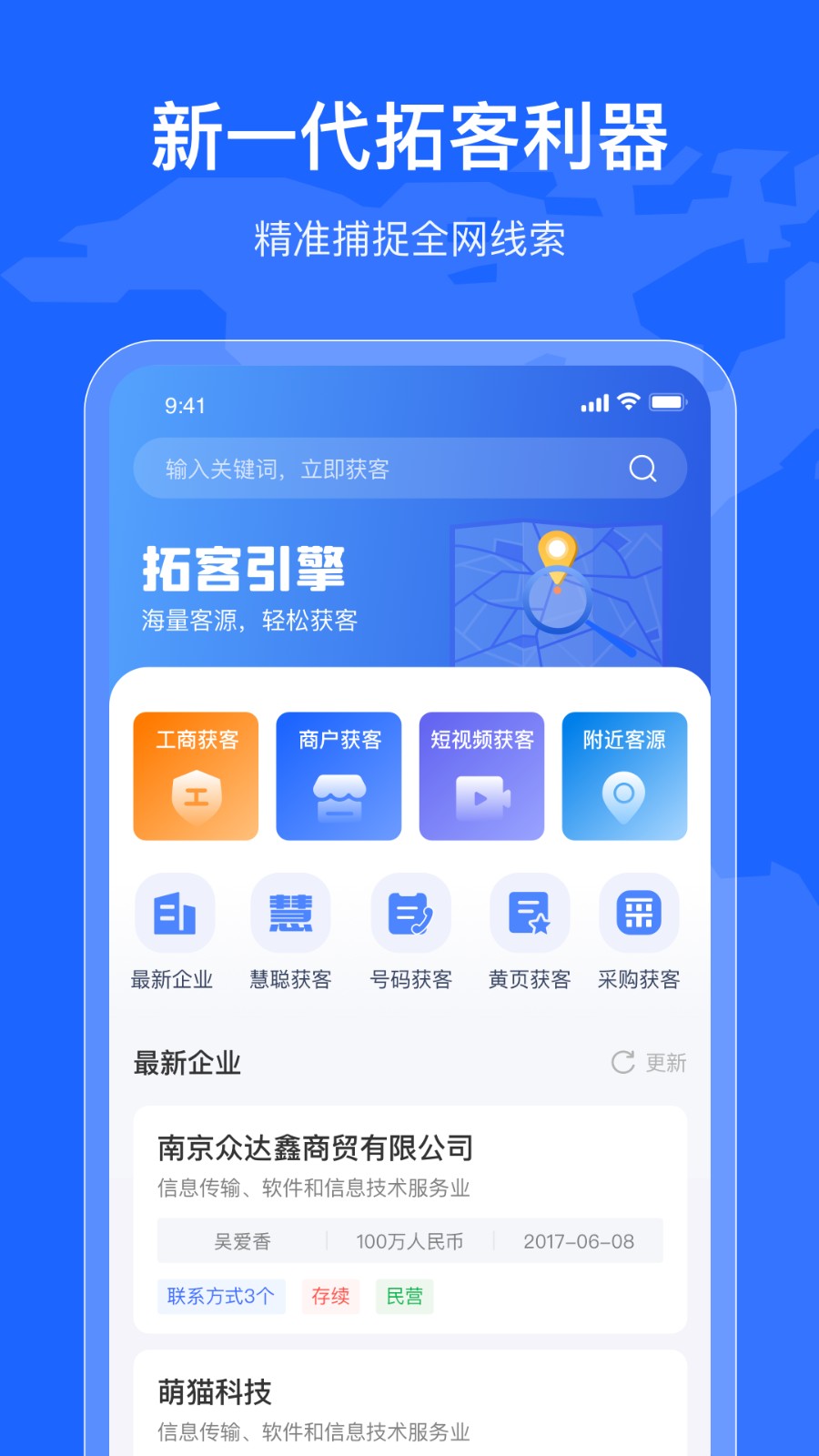819x1456 pixels.
Task: Select the 商户获客 merchant leads icon
Action: pyautogui.click(x=339, y=775)
